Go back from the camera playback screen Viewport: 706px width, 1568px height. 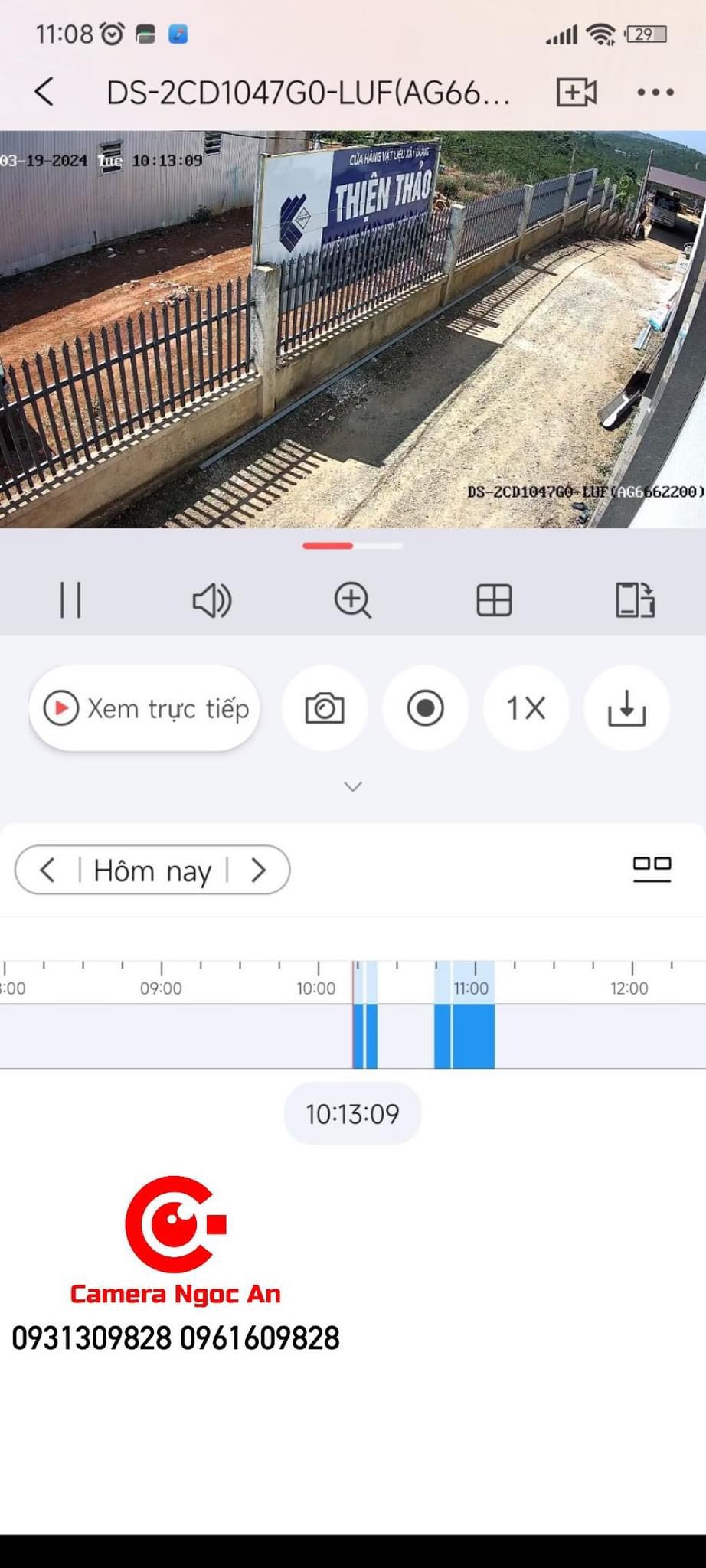44,92
